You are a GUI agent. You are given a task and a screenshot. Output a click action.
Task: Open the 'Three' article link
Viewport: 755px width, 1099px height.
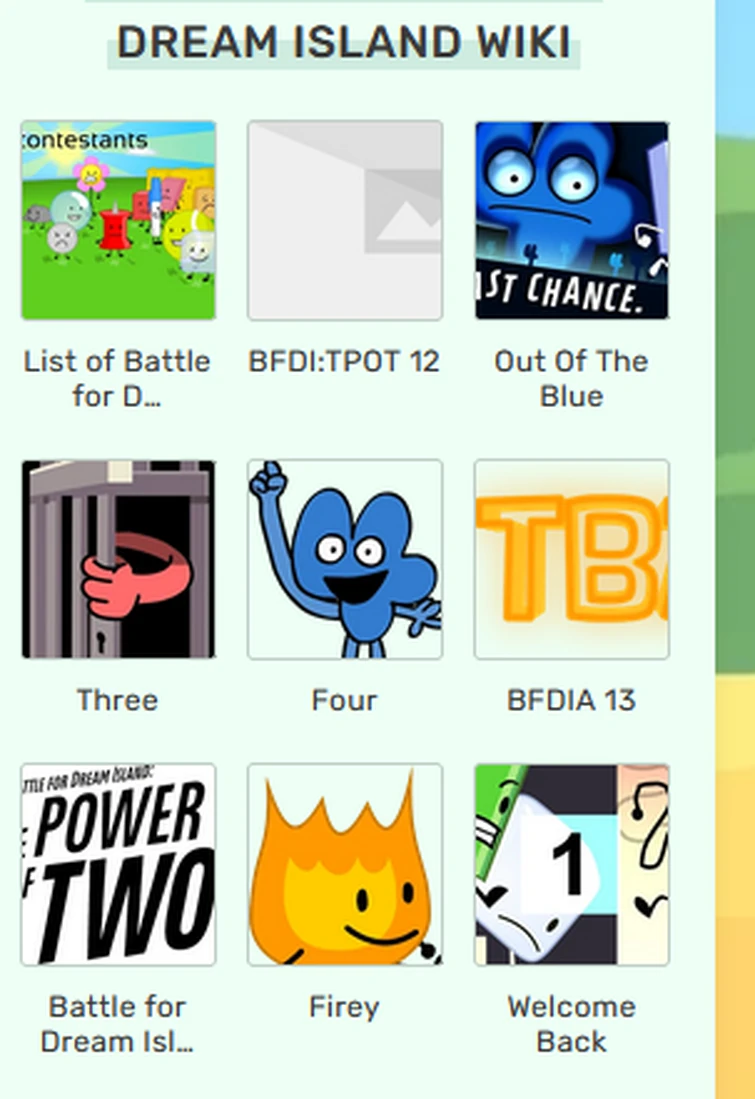tap(118, 700)
